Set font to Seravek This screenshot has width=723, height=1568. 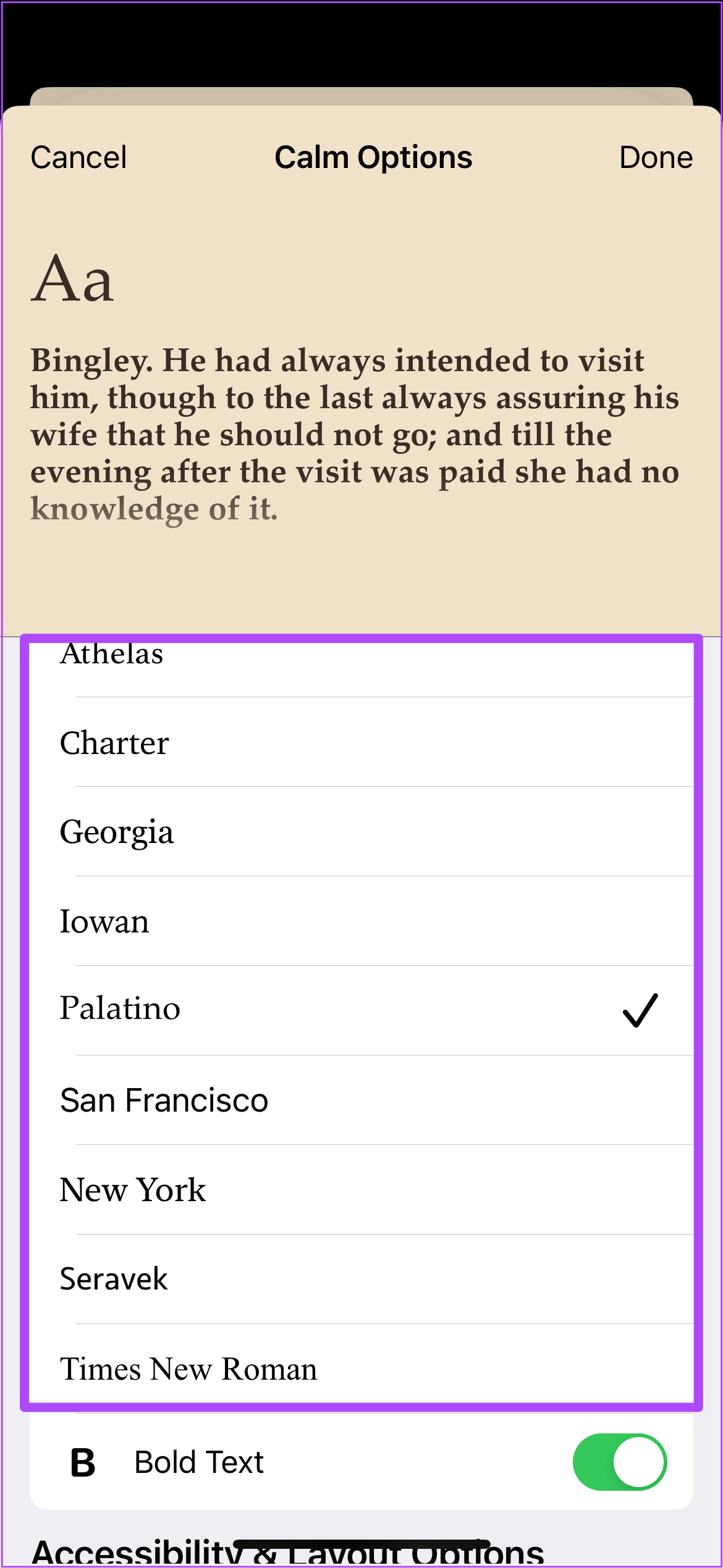coord(361,1280)
